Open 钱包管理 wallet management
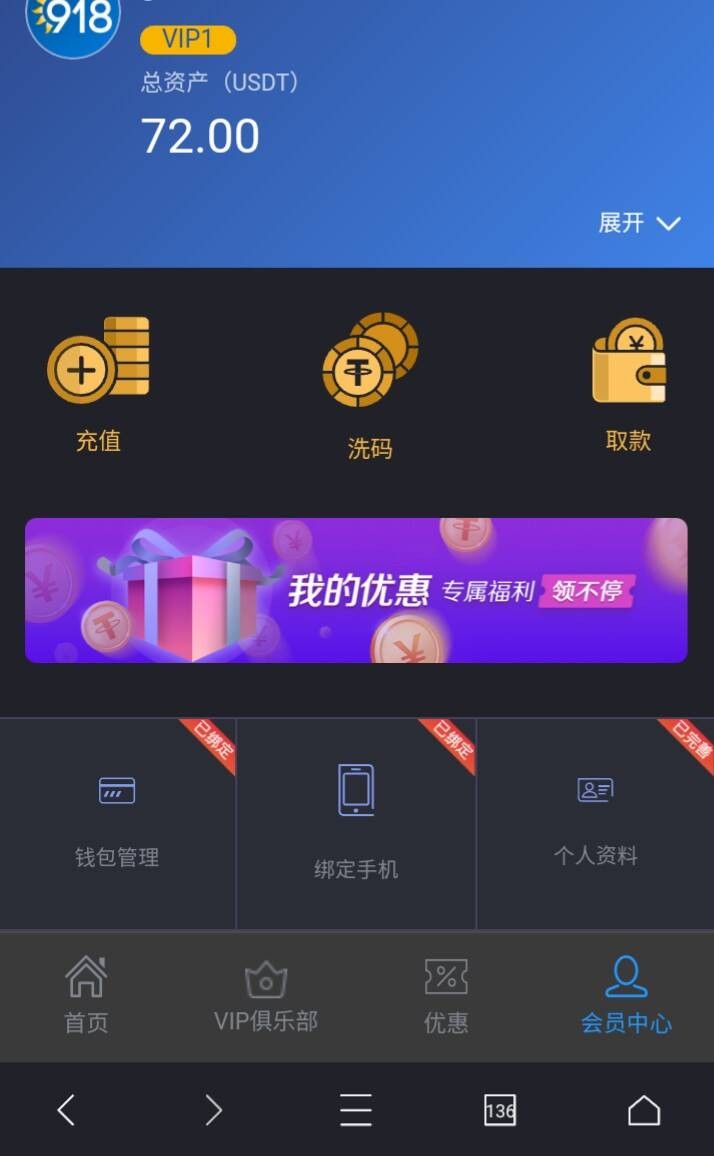Screen dimensions: 714x1156 pyautogui.click(x=117, y=823)
